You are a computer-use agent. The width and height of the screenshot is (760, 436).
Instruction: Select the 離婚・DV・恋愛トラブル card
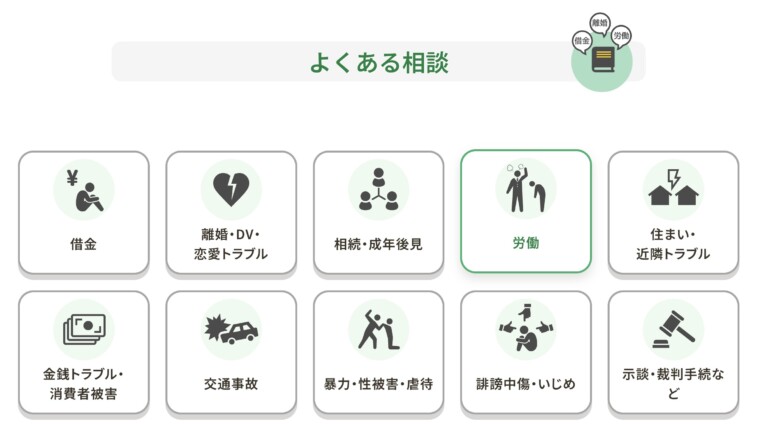point(231,212)
